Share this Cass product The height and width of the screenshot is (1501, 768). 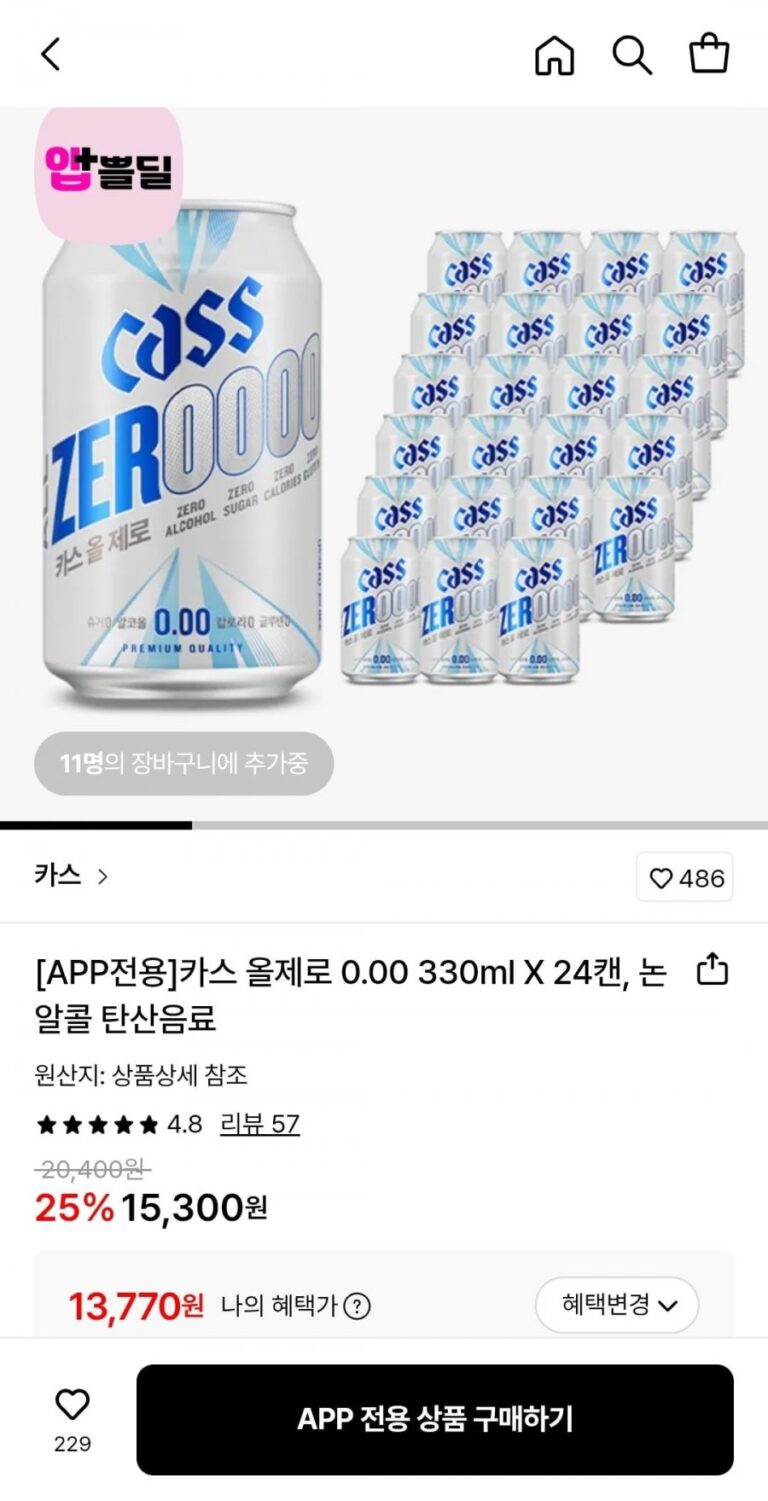(x=712, y=970)
